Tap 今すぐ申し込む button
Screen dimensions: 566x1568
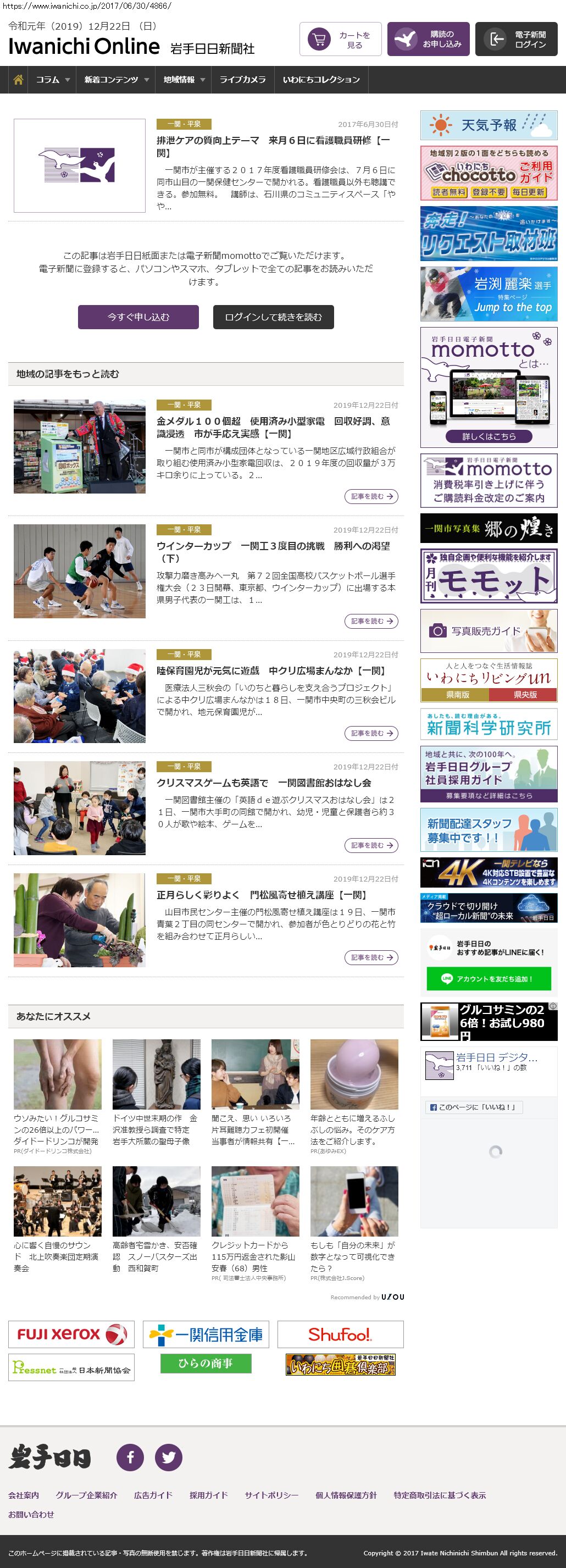pyautogui.click(x=138, y=317)
